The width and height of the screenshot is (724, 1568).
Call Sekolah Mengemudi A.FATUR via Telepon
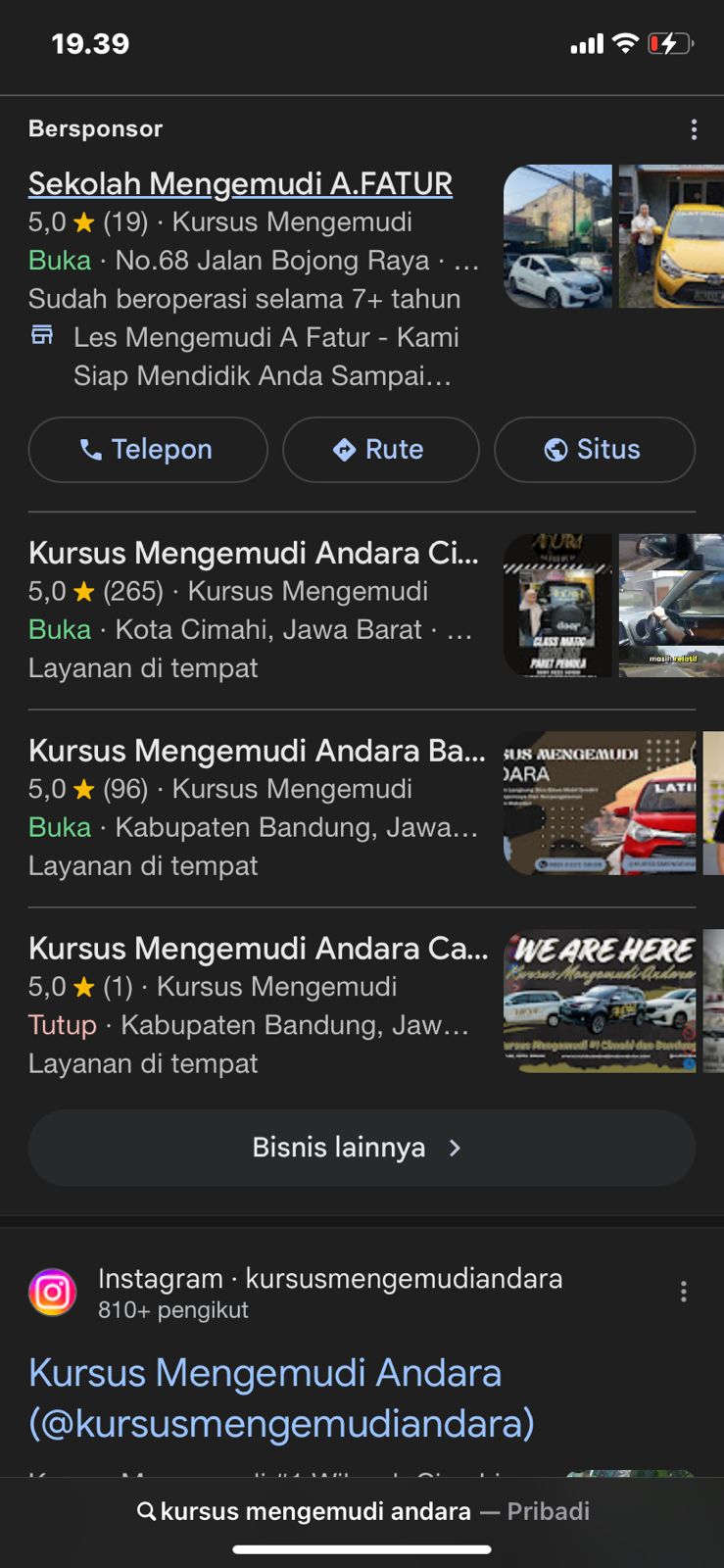(148, 450)
